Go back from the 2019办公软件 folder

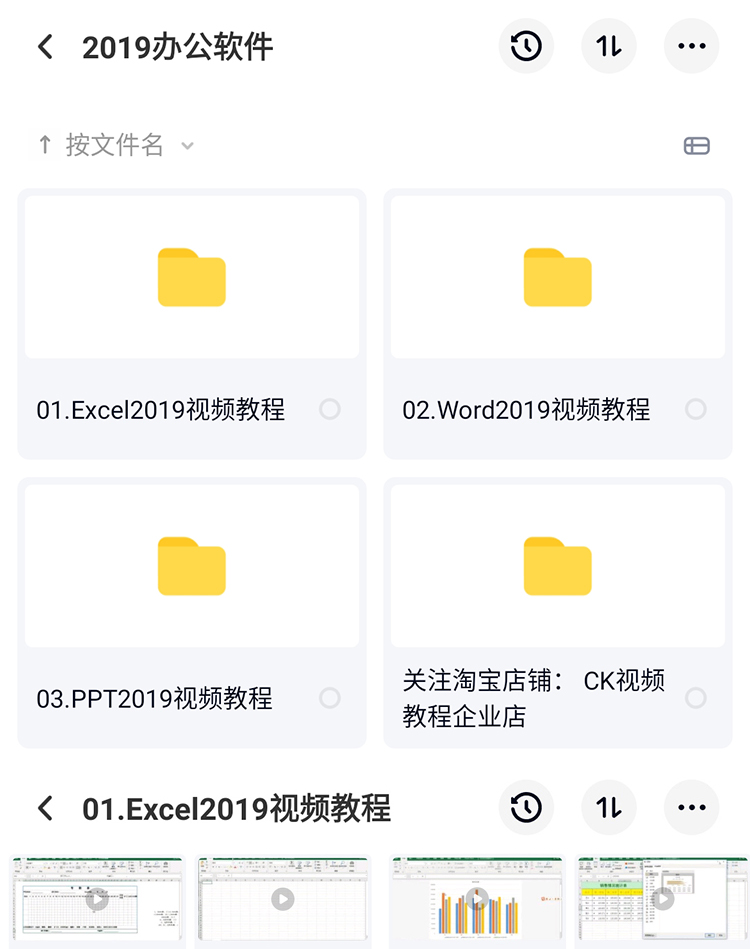point(45,47)
